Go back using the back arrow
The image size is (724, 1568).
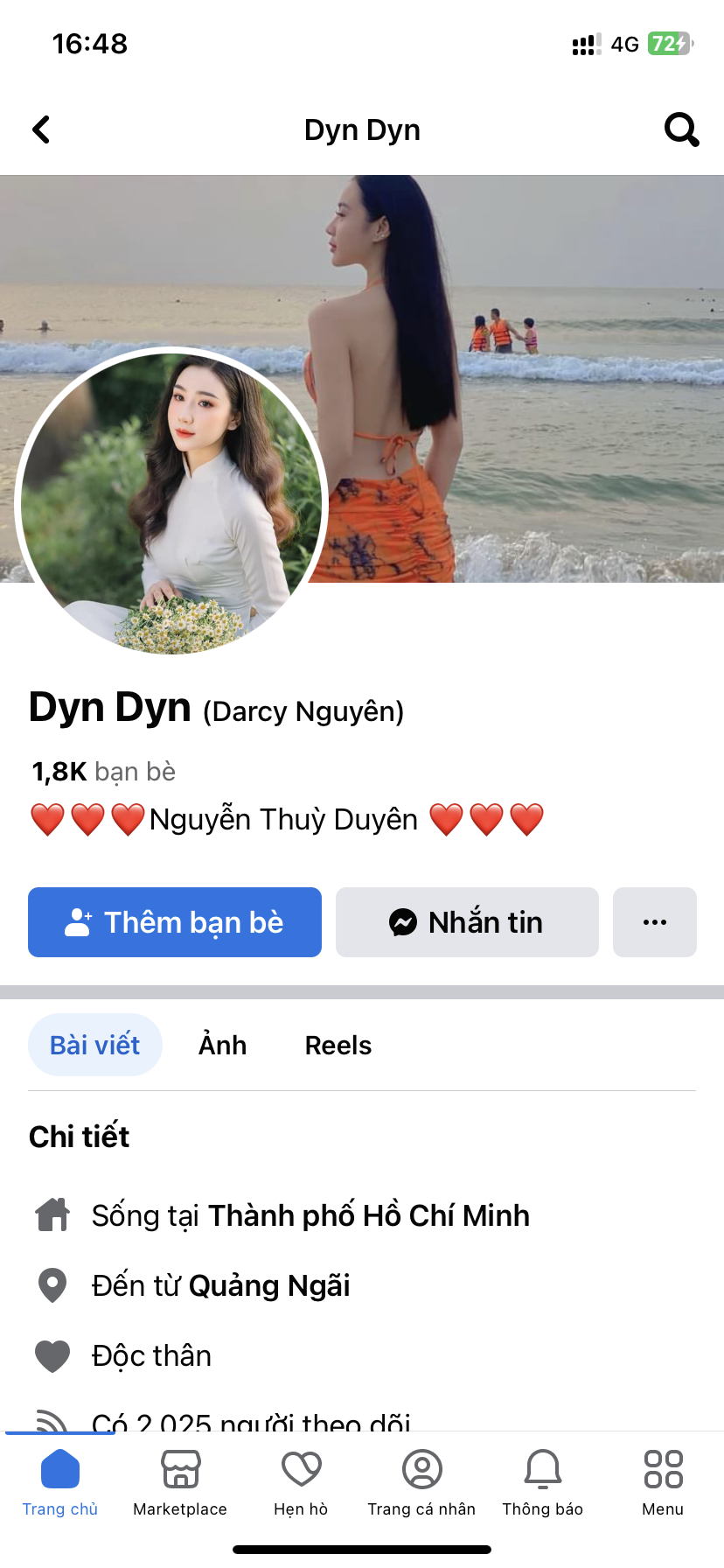click(x=41, y=130)
